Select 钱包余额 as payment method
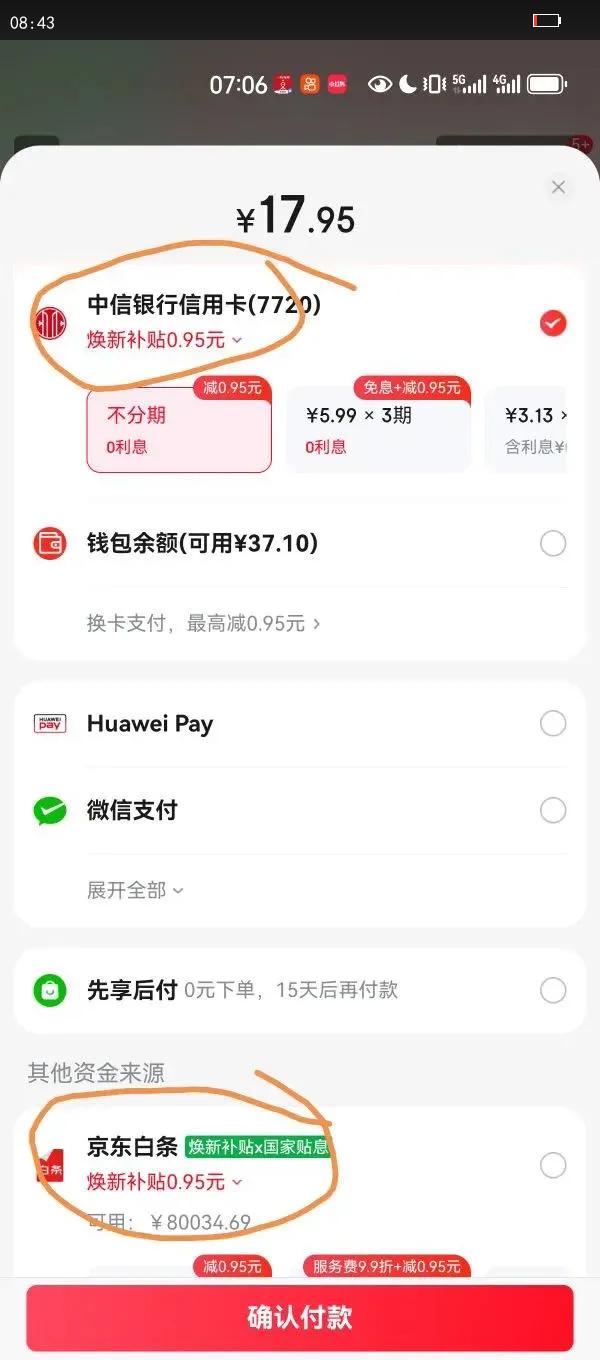 (x=552, y=543)
